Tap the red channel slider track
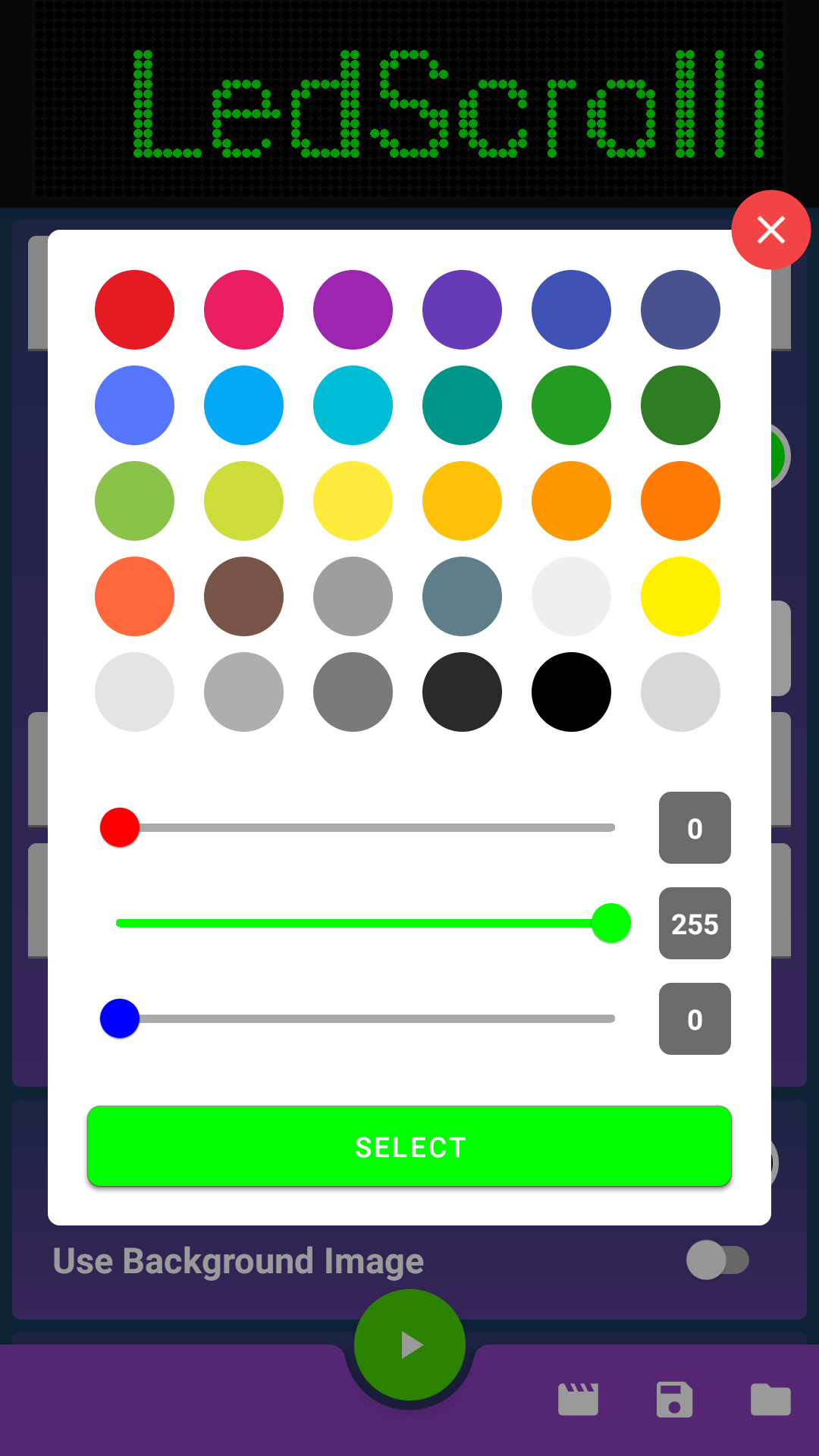 coord(365,827)
